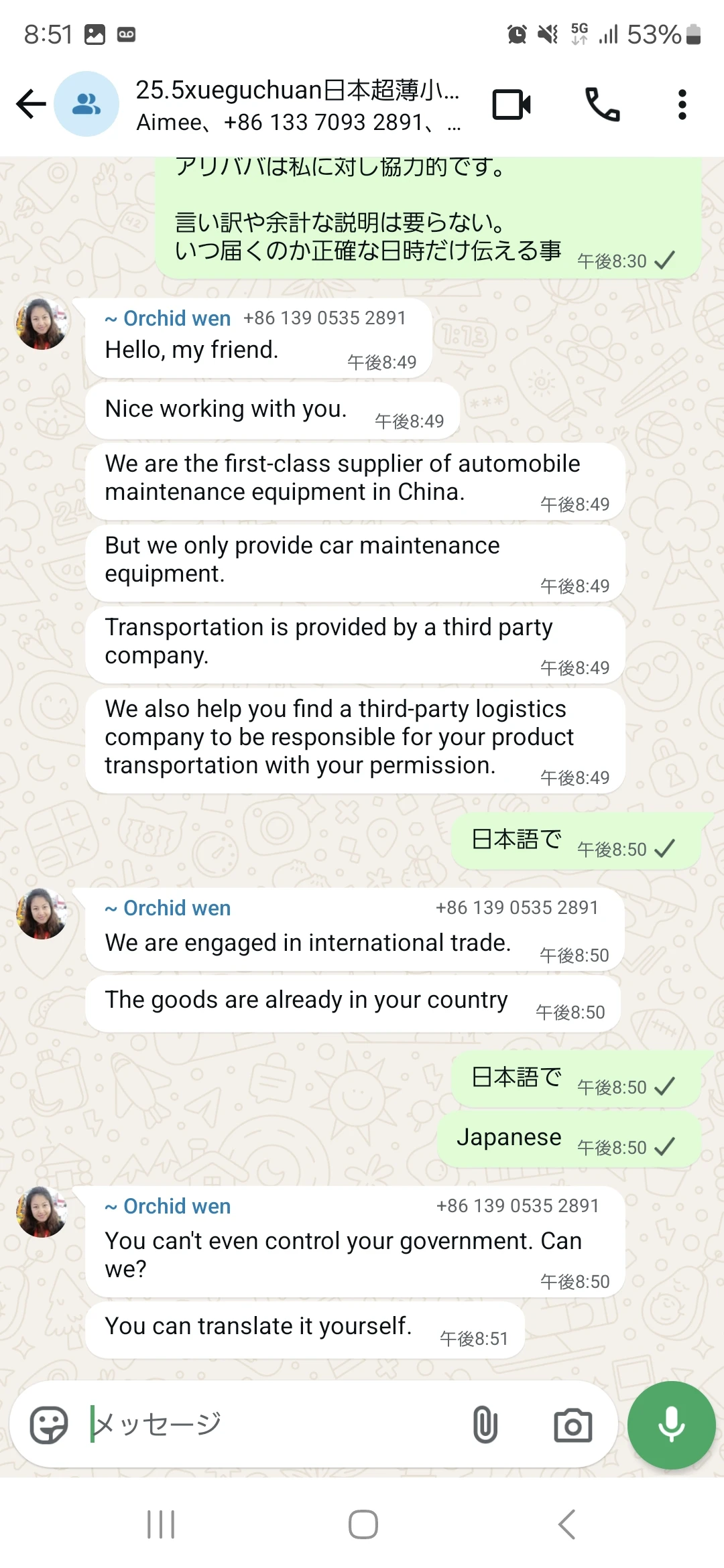Attach a file with the paperclip icon
The image size is (724, 1568).
[485, 1425]
